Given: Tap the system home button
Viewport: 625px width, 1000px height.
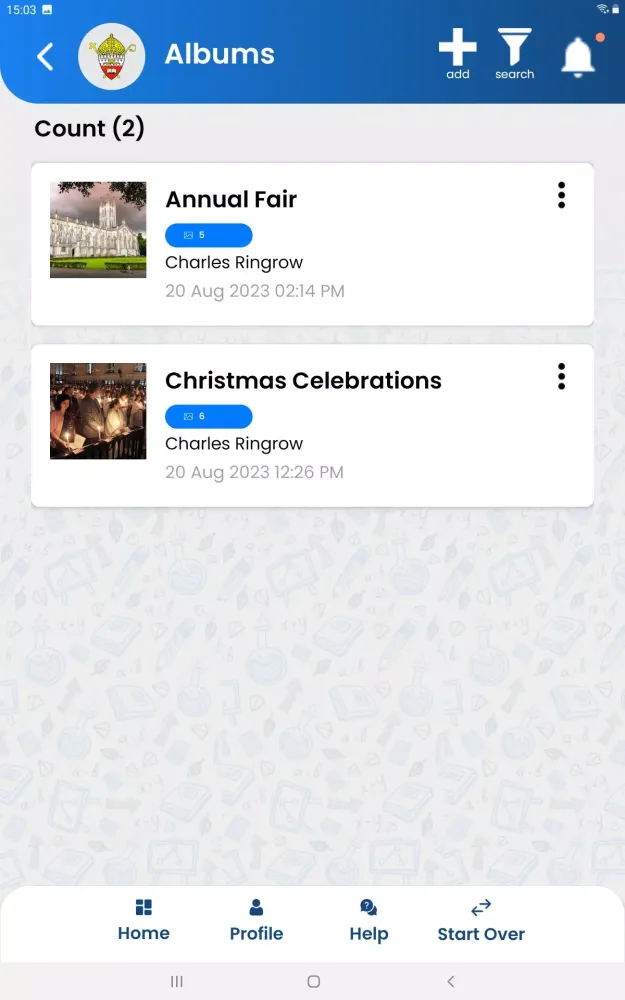Looking at the screenshot, I should point(313,982).
